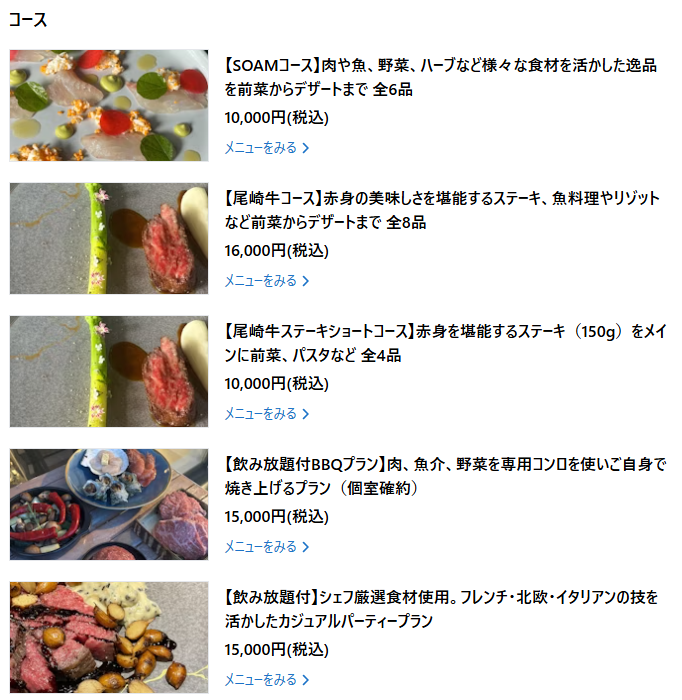
Task: Open menu for カジュアルパーティープラン
Action: pos(266,680)
